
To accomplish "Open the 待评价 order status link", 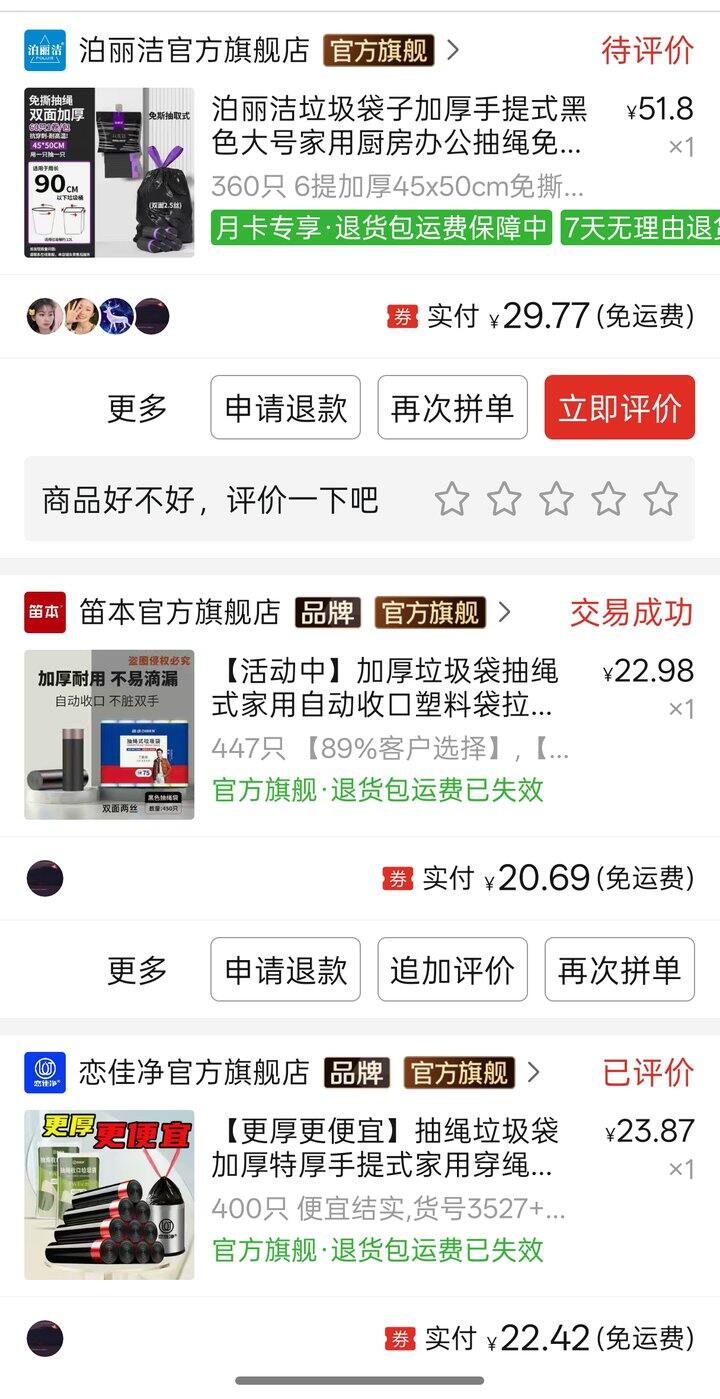I will click(x=648, y=51).
